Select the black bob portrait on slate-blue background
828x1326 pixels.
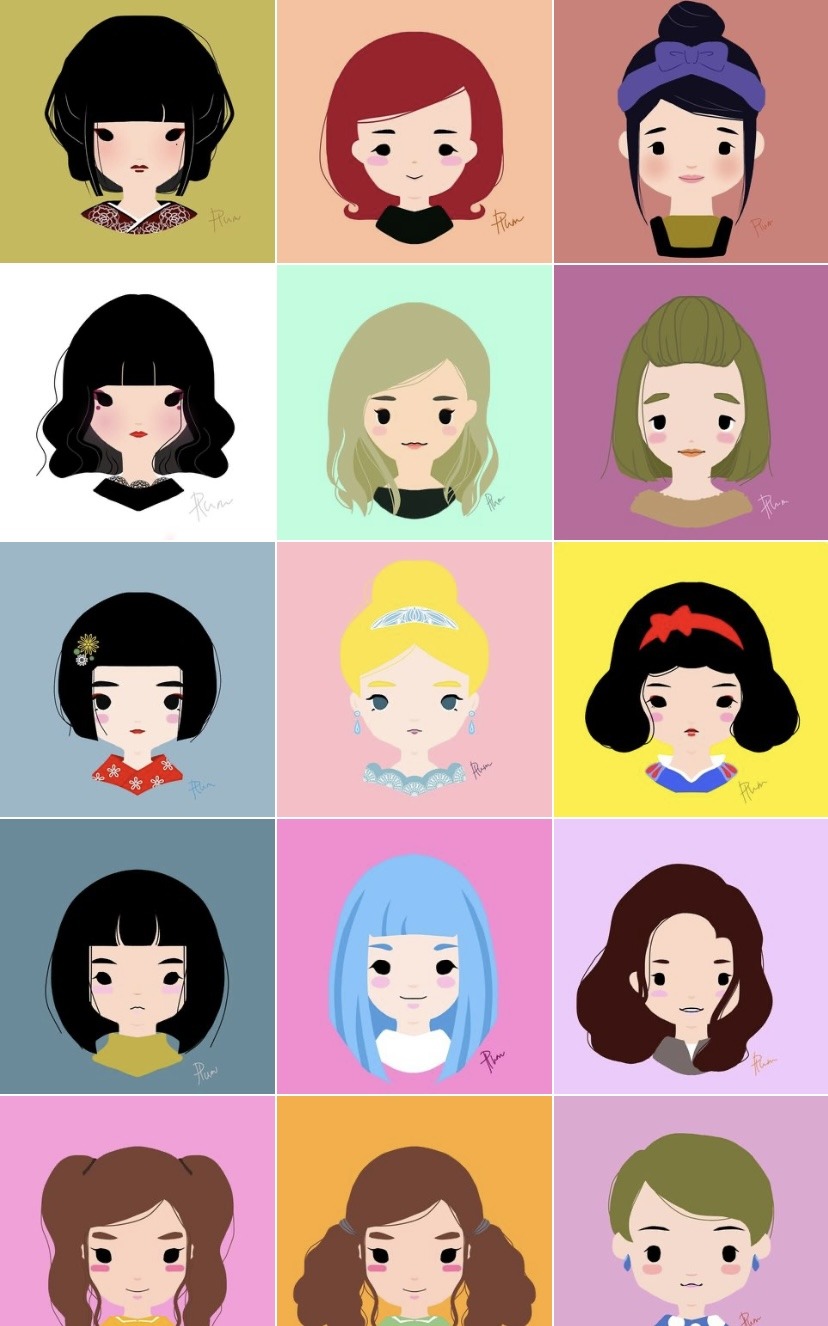click(137, 956)
